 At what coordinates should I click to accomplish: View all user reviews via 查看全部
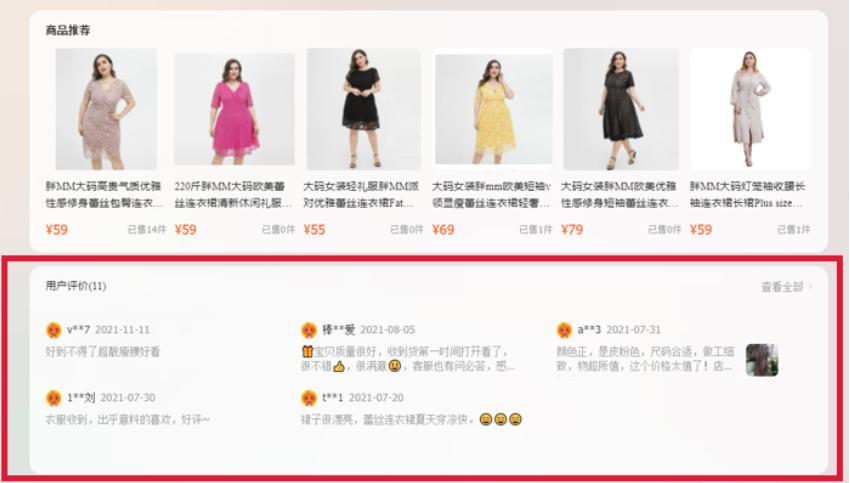pos(786,287)
